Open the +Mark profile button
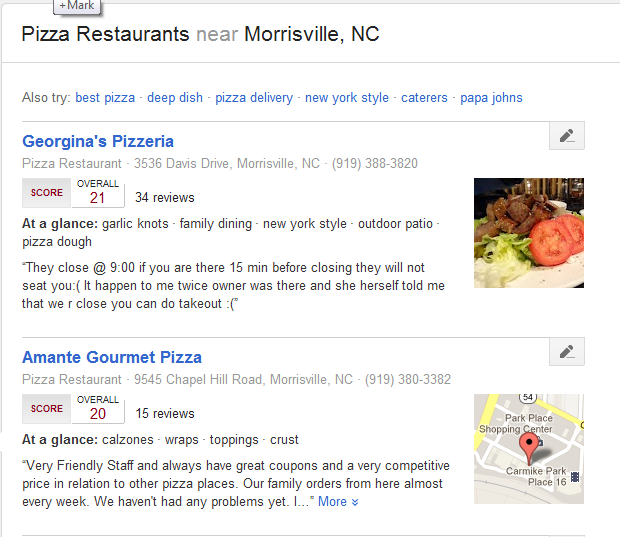Image resolution: width=620 pixels, height=537 pixels. click(x=76, y=6)
